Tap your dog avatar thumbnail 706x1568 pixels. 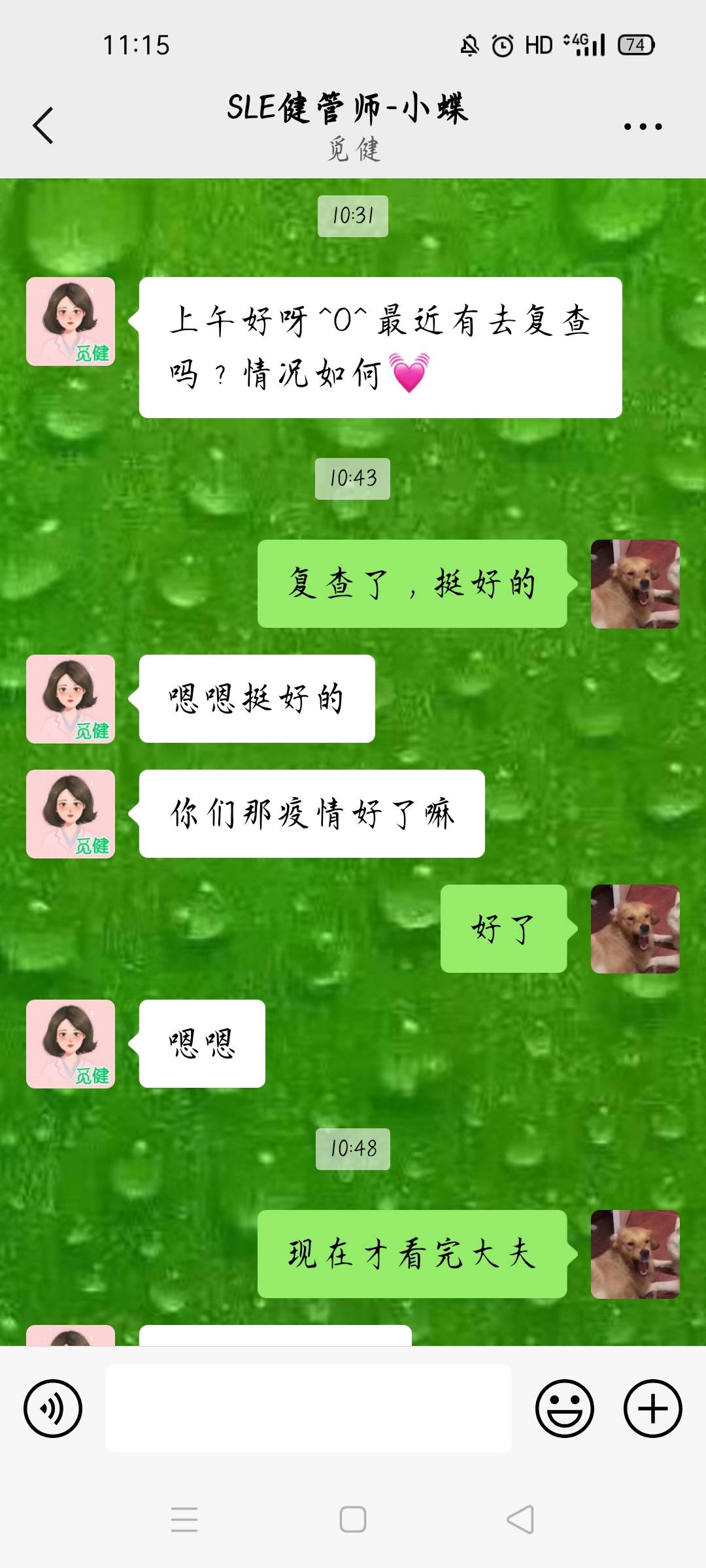[636, 584]
